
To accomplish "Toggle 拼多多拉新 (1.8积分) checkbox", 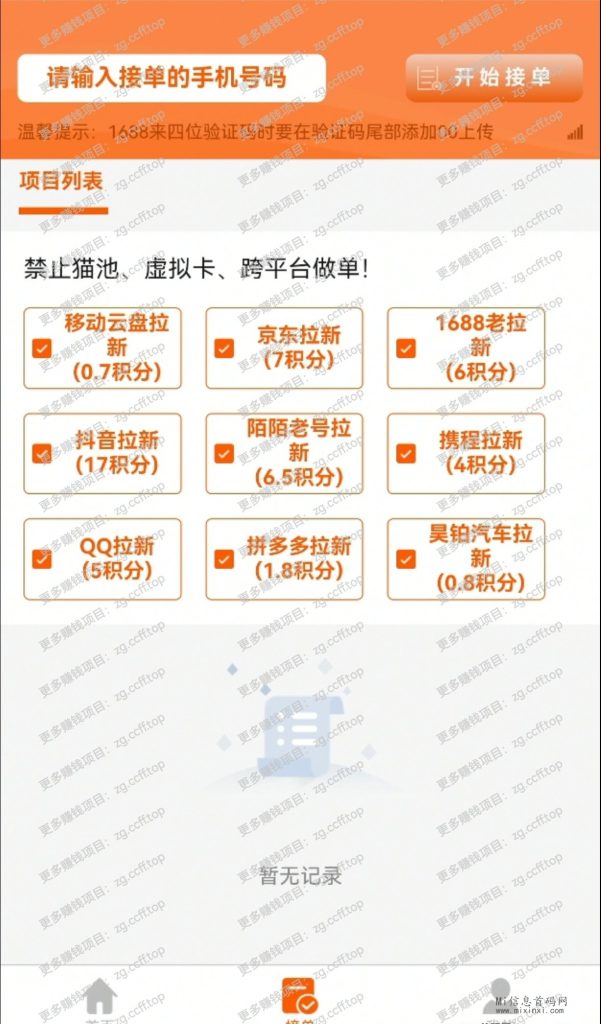I will [x=224, y=559].
